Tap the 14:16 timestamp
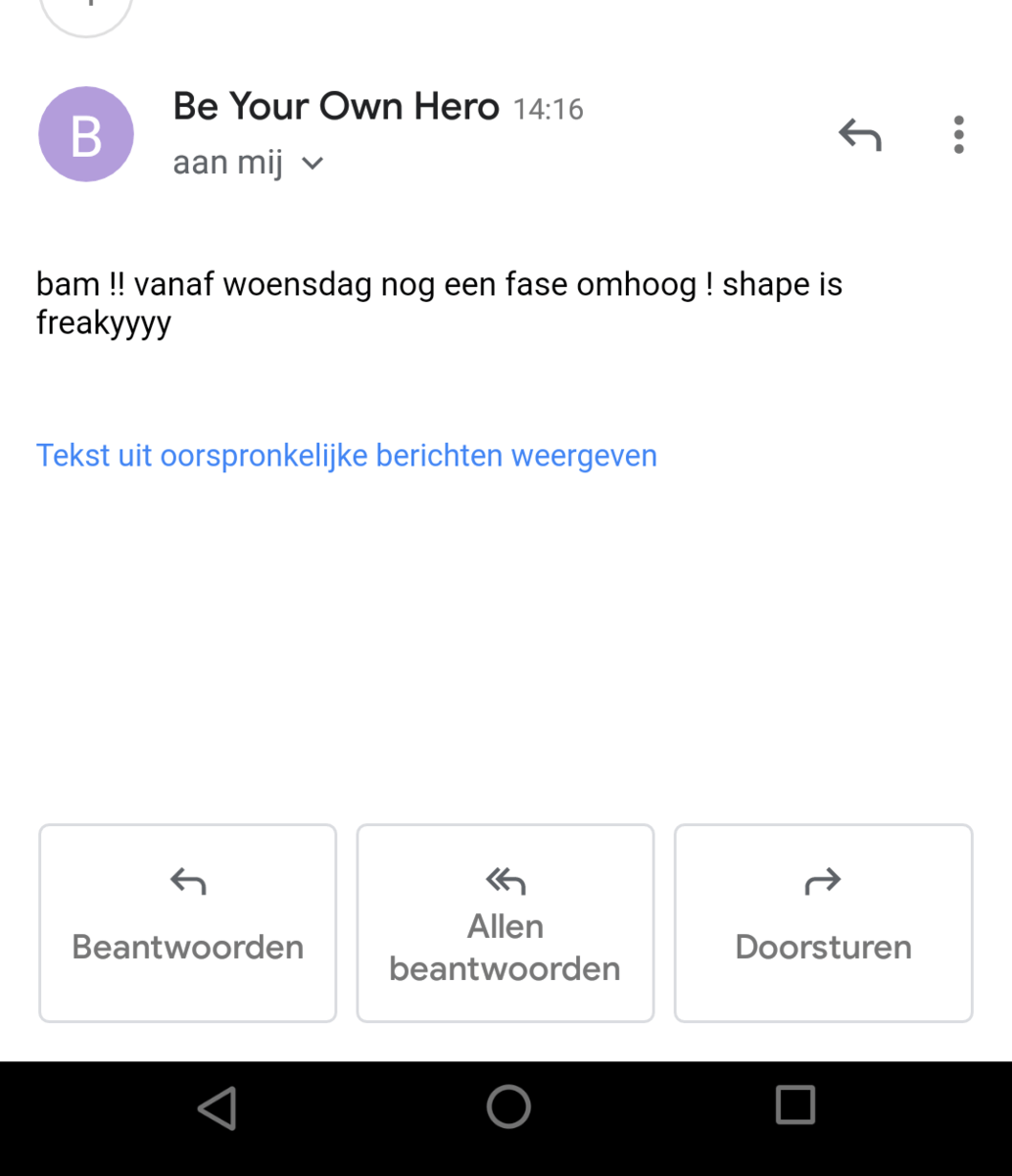Image resolution: width=1012 pixels, height=1176 pixels. [548, 110]
